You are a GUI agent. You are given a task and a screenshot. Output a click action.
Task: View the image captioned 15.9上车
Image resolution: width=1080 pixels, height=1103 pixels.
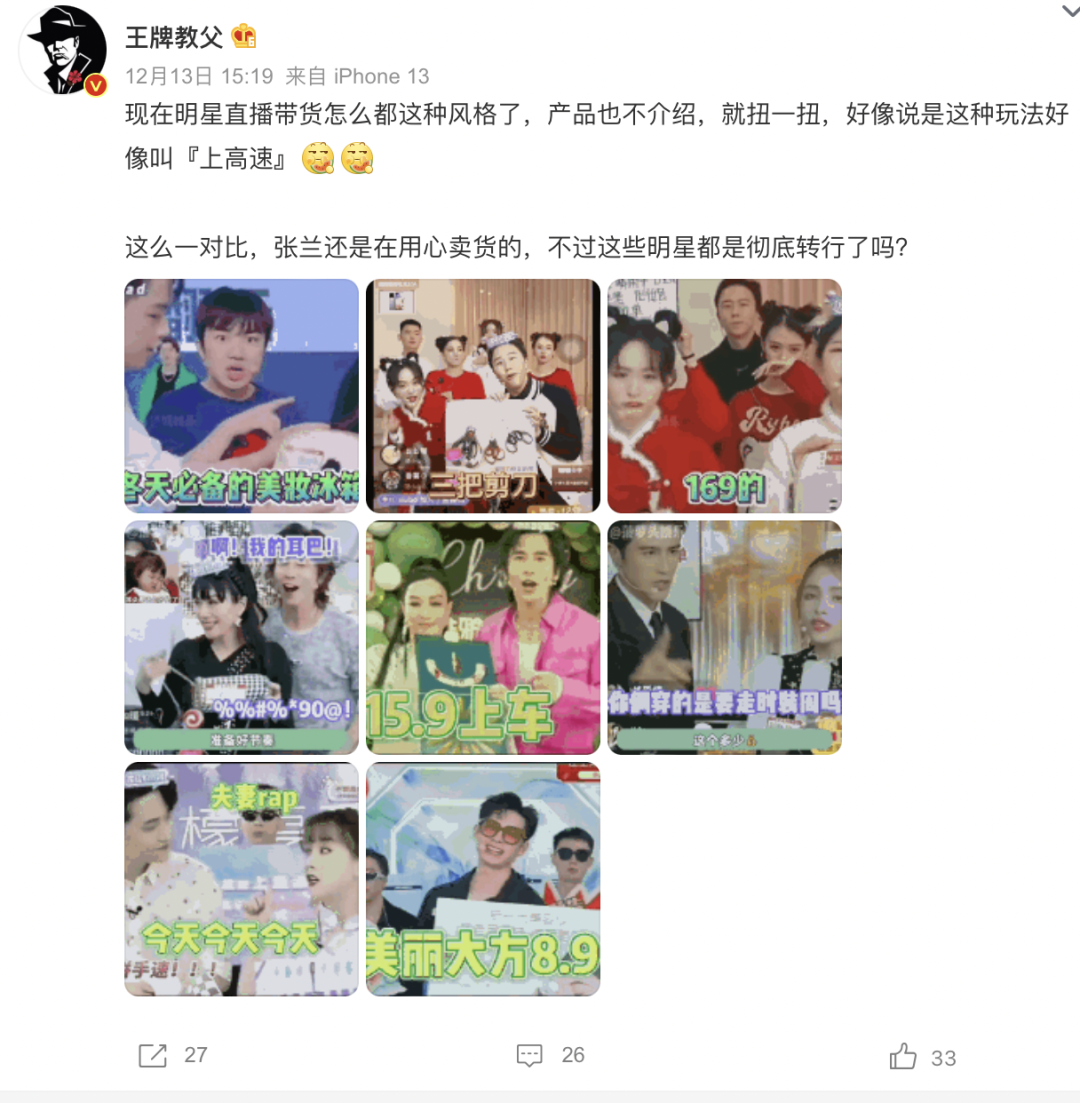483,637
